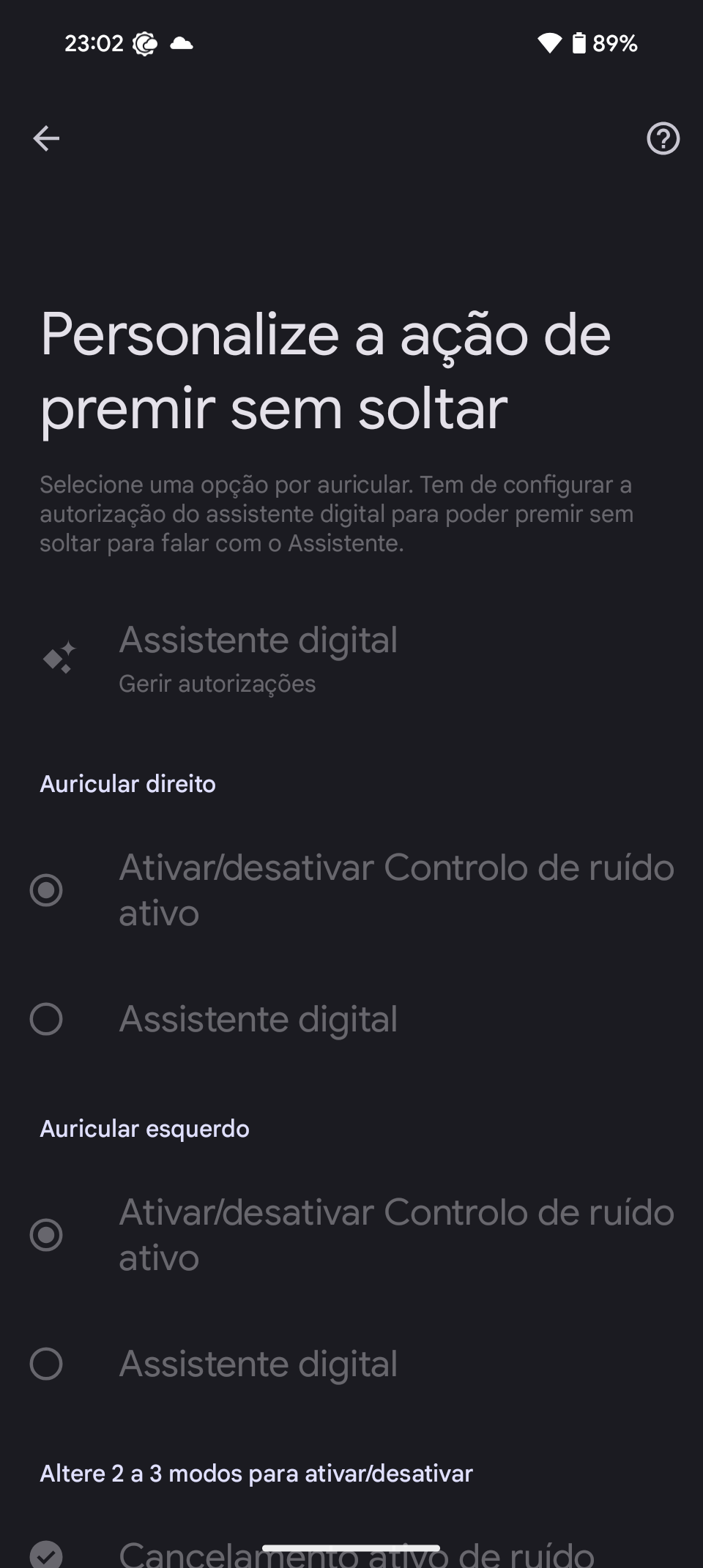
Task: Choose Assistente digital for Auricular esquerdo
Action: pyautogui.click(x=351, y=1364)
